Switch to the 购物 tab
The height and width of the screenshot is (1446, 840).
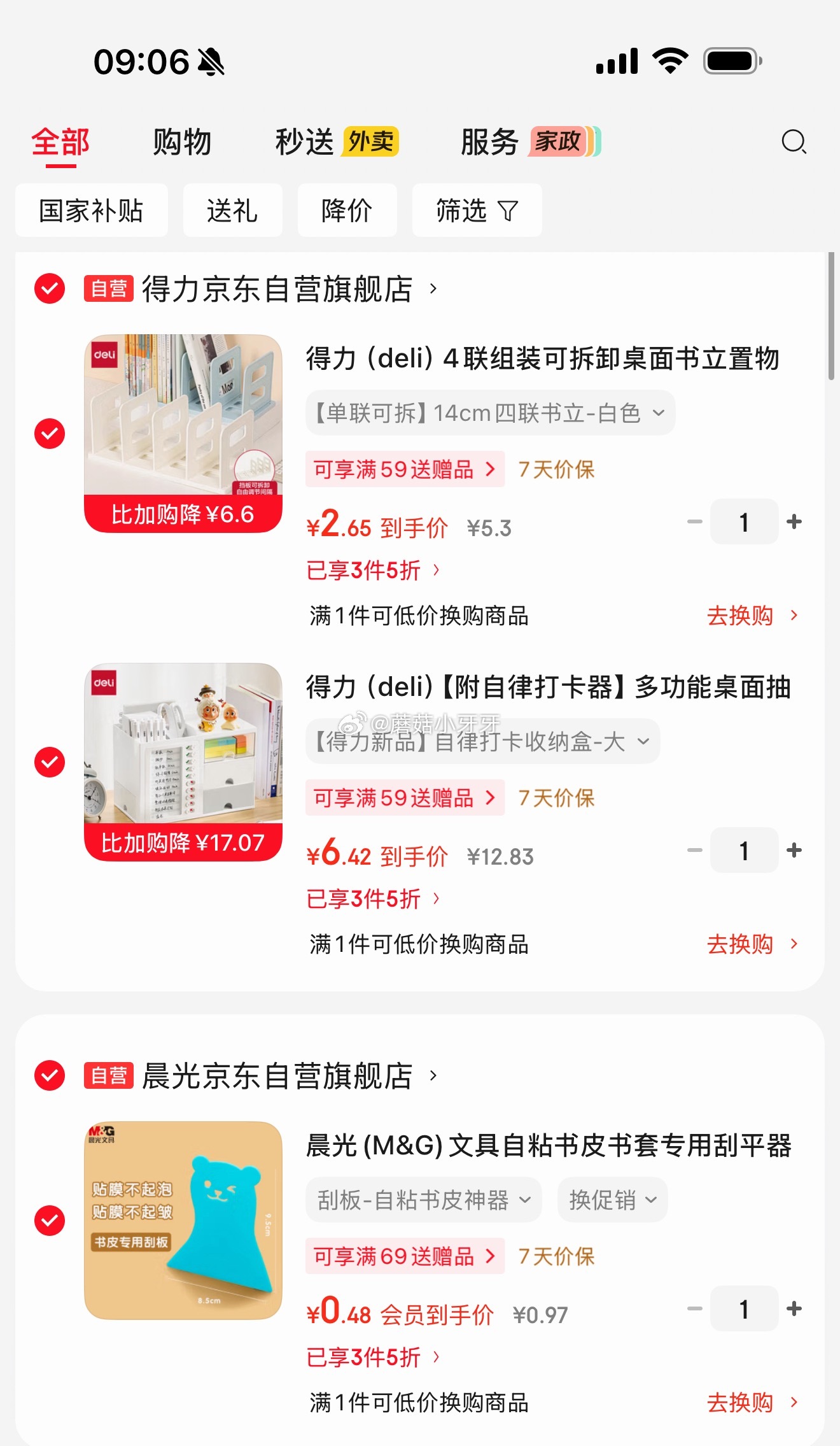(182, 142)
